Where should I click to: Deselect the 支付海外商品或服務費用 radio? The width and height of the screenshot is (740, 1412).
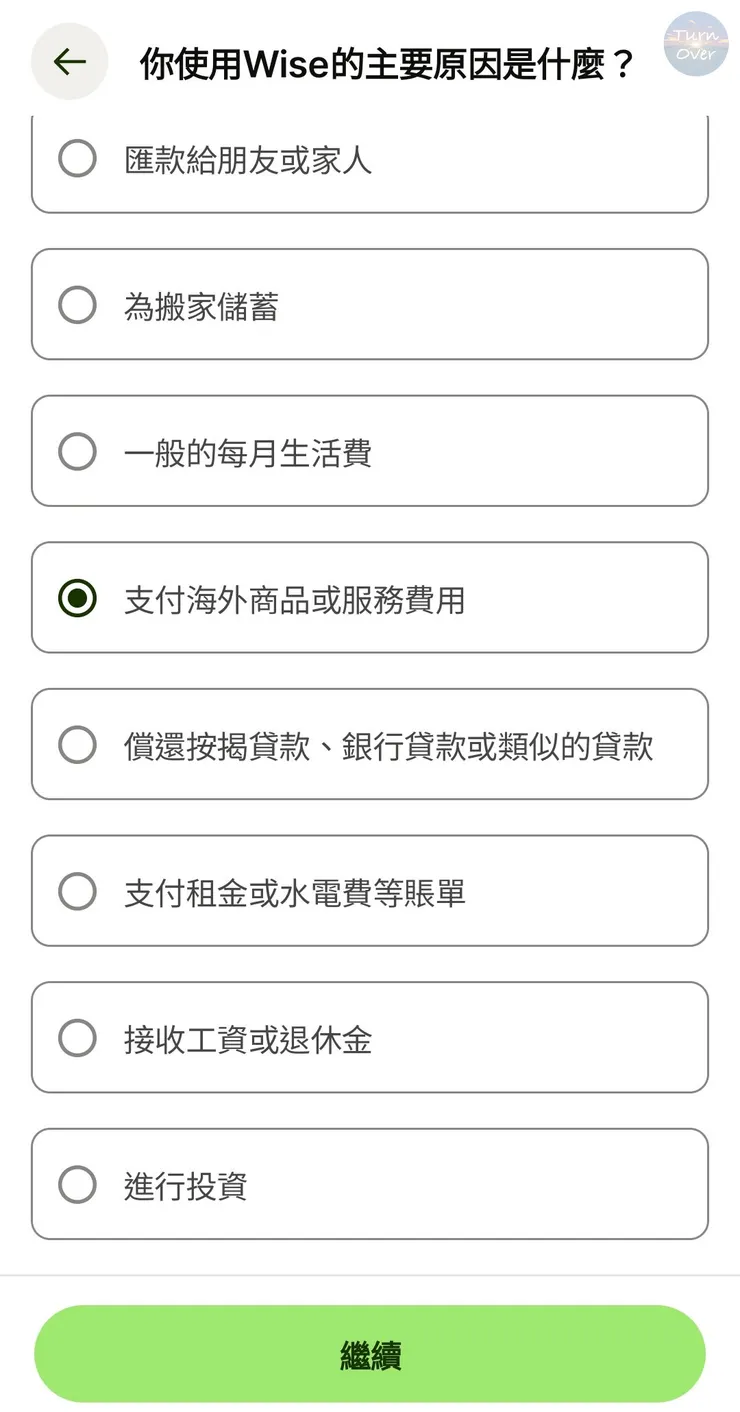(77, 598)
